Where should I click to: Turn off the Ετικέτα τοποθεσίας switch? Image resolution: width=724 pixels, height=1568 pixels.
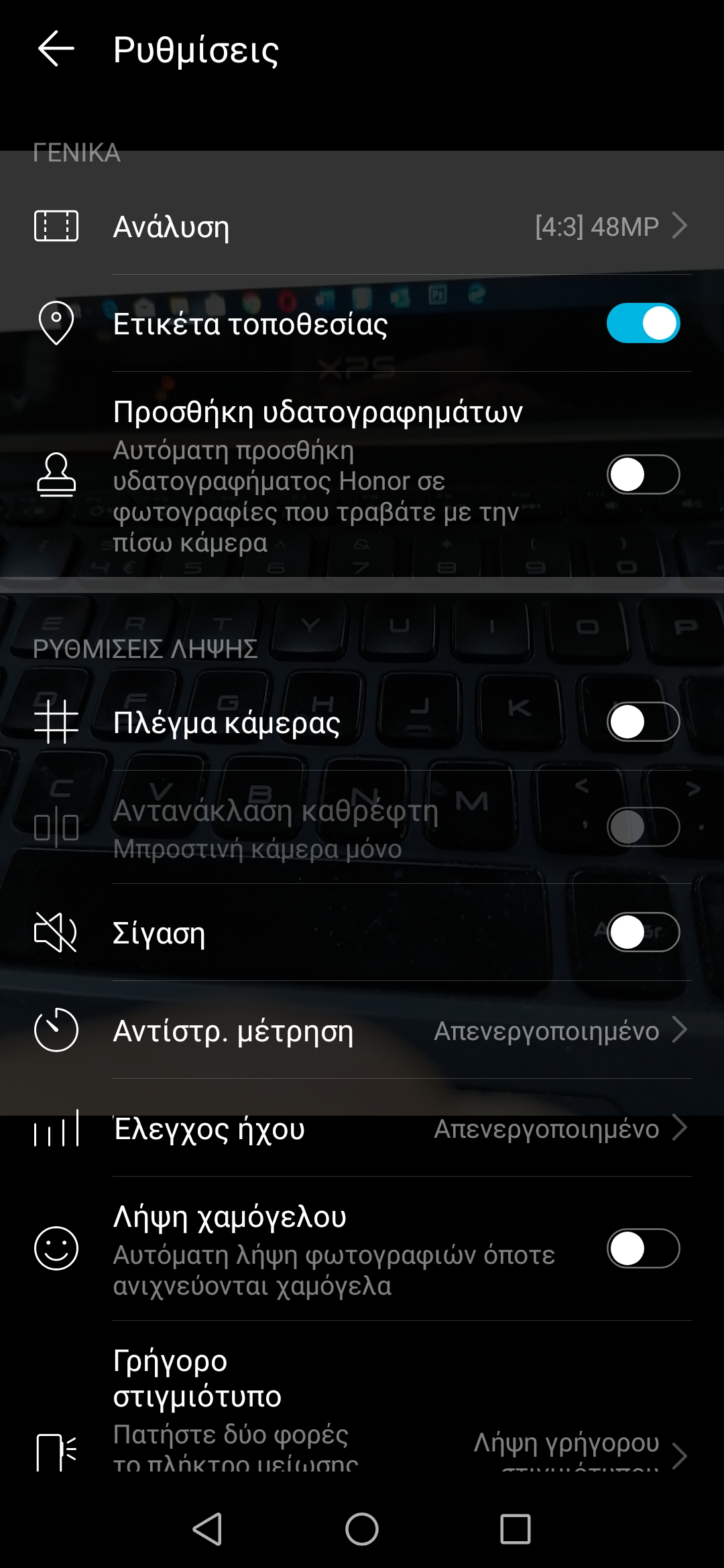tap(643, 323)
